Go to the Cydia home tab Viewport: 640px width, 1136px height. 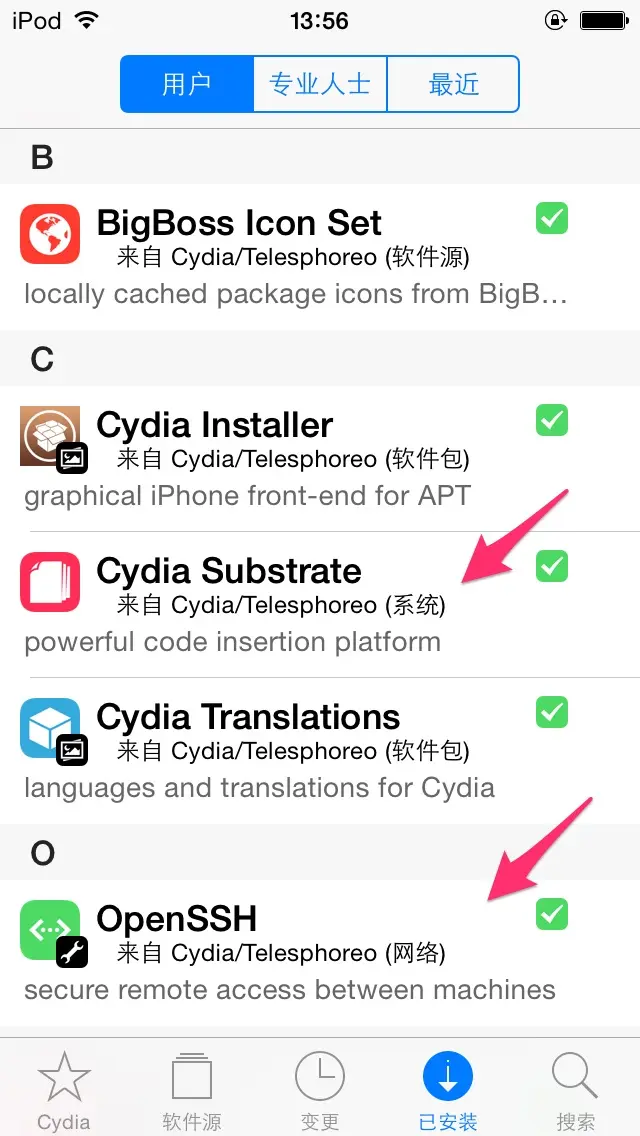[64, 1089]
